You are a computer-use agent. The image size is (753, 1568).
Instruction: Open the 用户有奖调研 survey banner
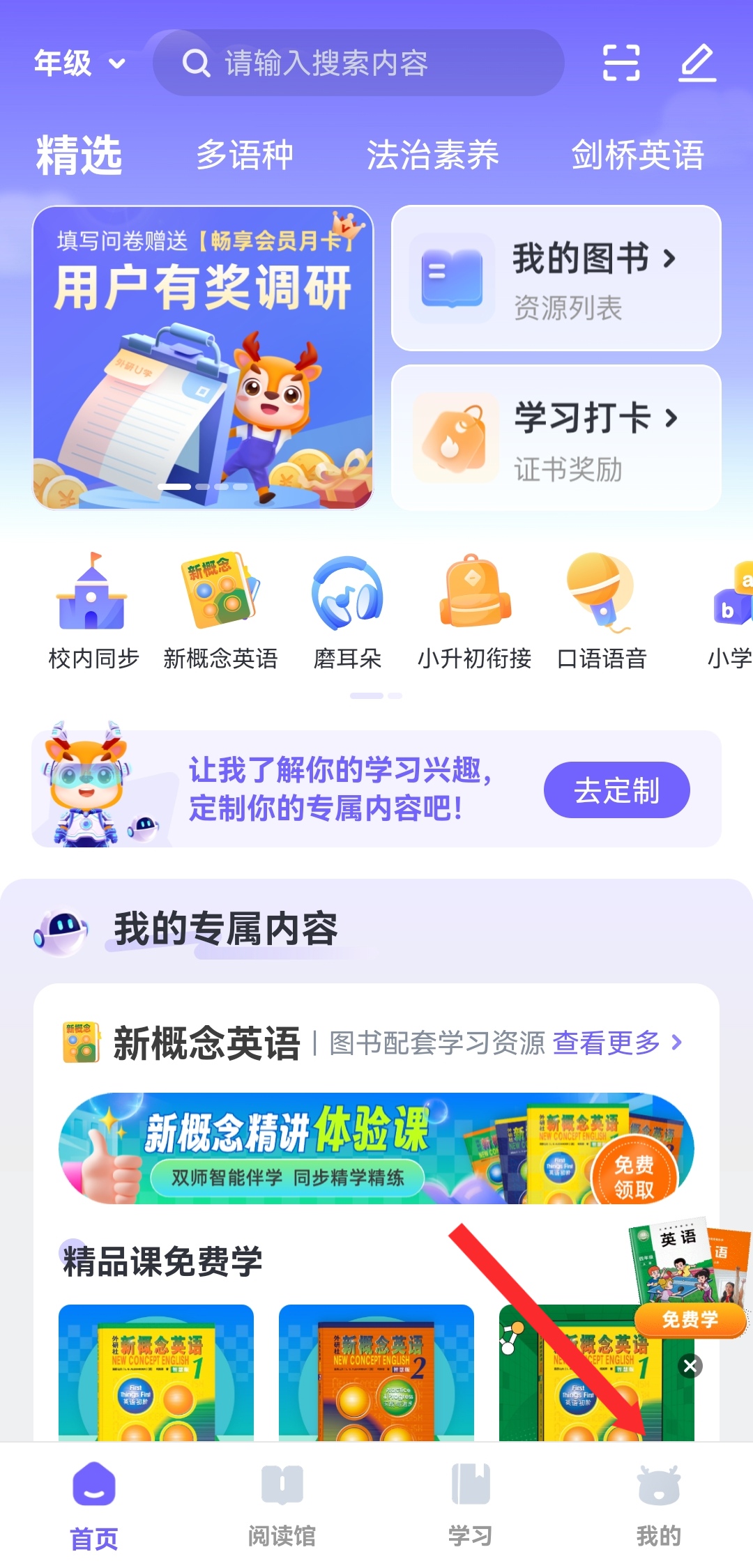pyautogui.click(x=203, y=357)
